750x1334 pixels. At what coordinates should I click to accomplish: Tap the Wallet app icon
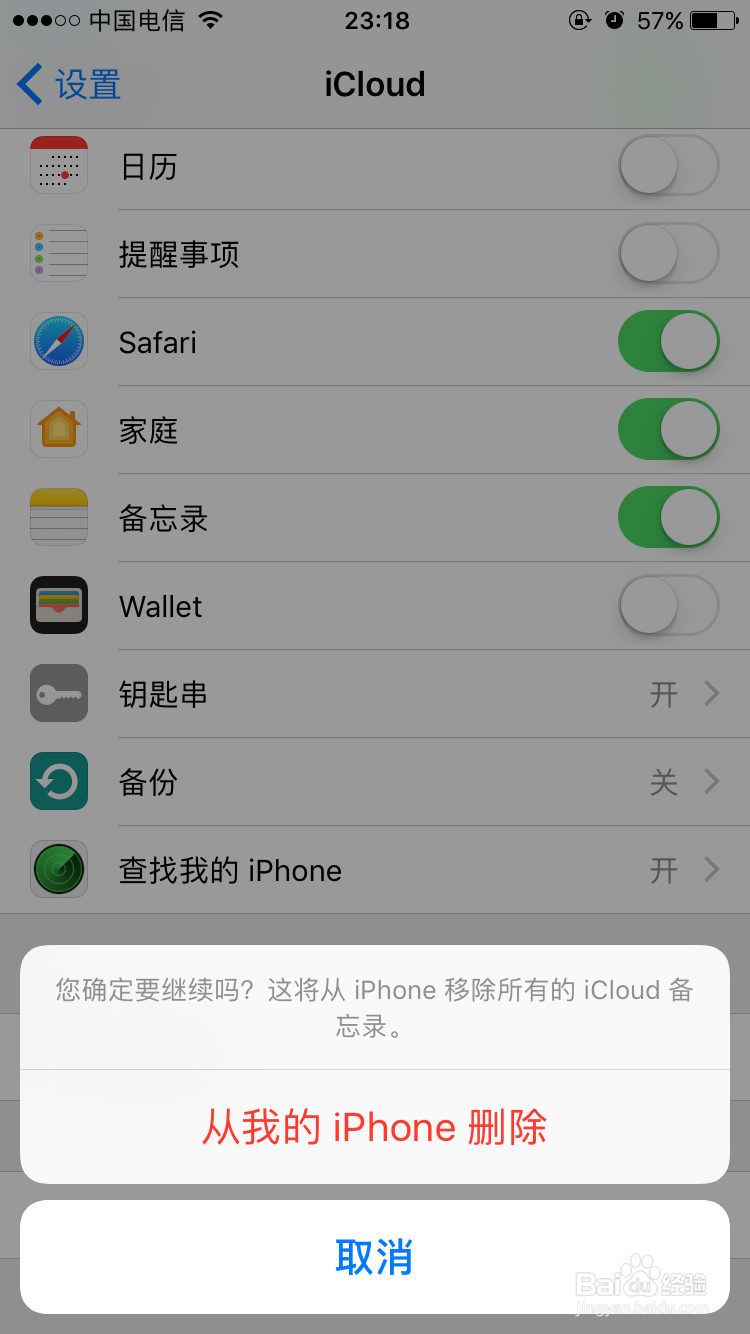tap(58, 605)
